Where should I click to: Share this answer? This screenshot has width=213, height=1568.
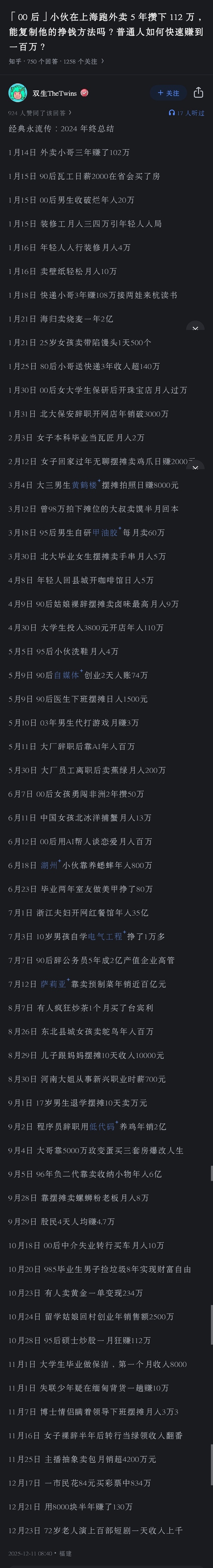tap(198, 93)
